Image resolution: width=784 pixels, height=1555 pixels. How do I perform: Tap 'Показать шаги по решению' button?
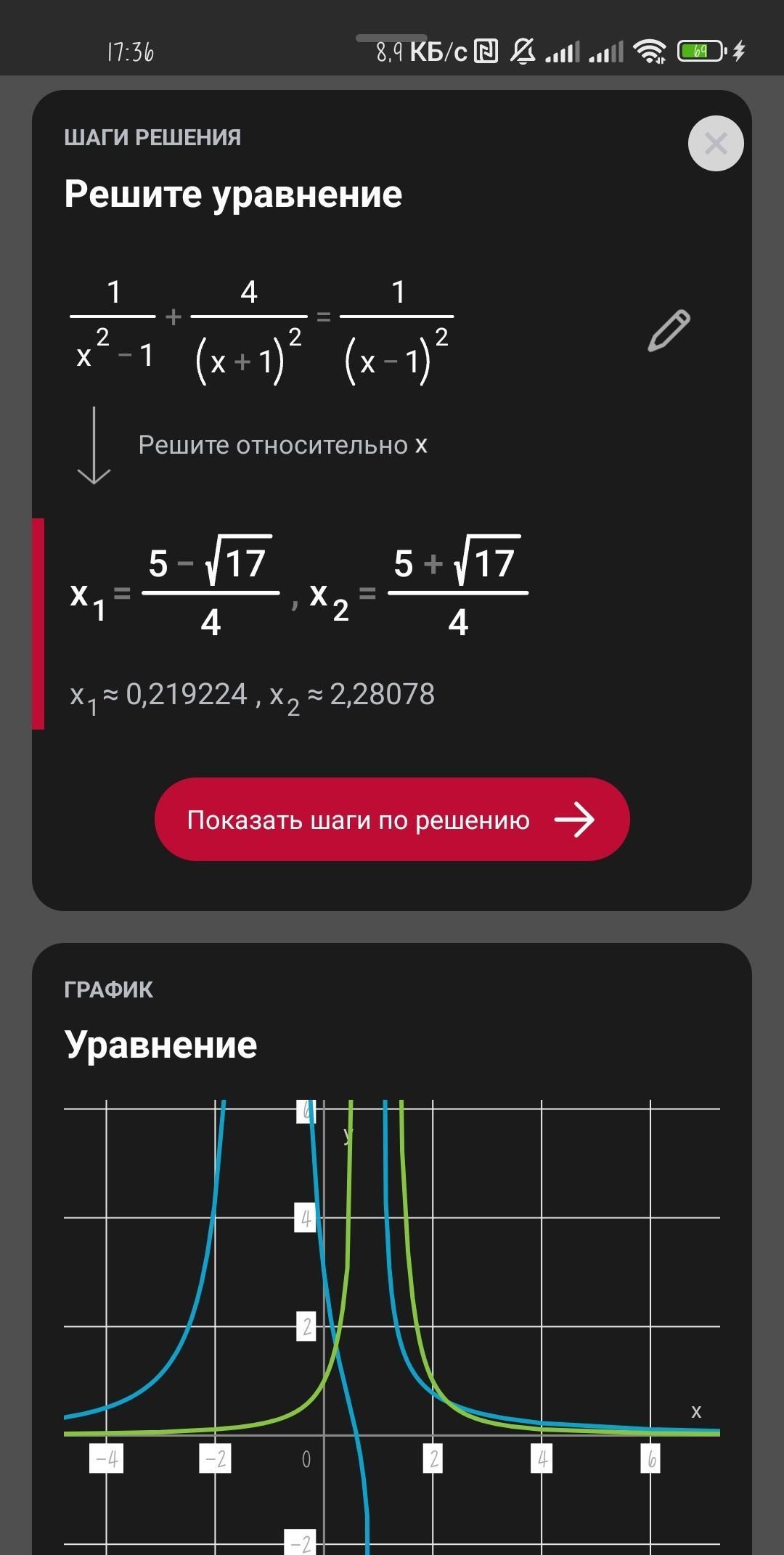(x=392, y=820)
